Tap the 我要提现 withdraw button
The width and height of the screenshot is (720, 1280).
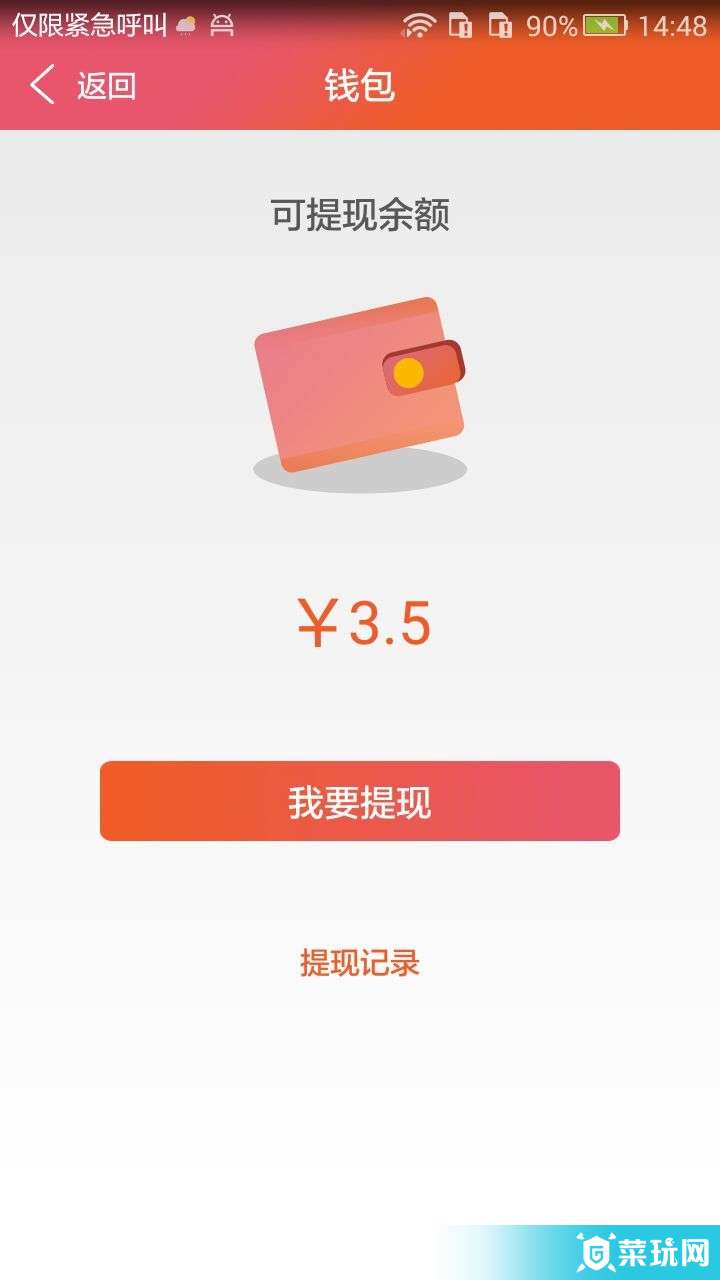360,801
